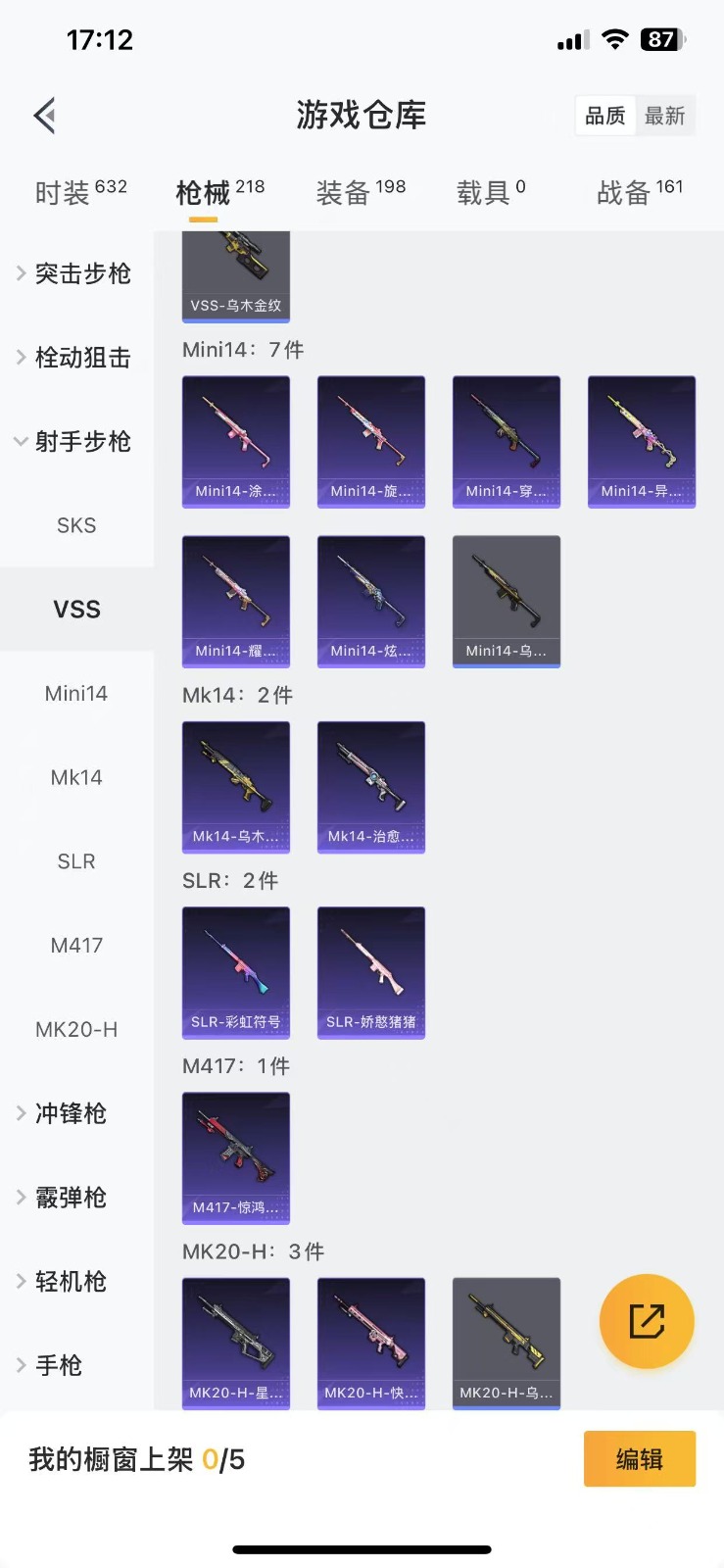Jump to Mini14 in the side list

click(x=76, y=694)
